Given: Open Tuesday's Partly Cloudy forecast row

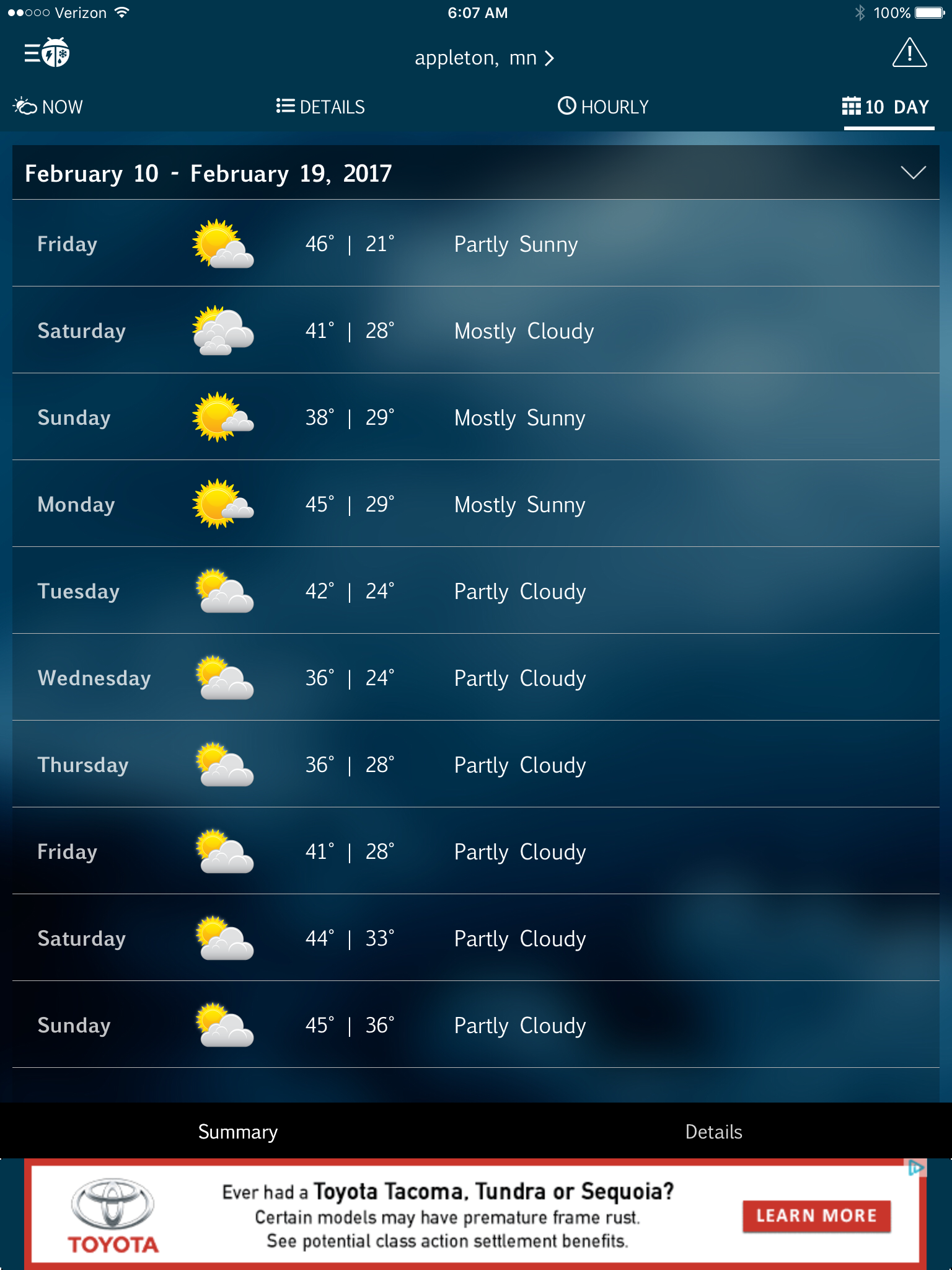Looking at the screenshot, I should point(476,591).
